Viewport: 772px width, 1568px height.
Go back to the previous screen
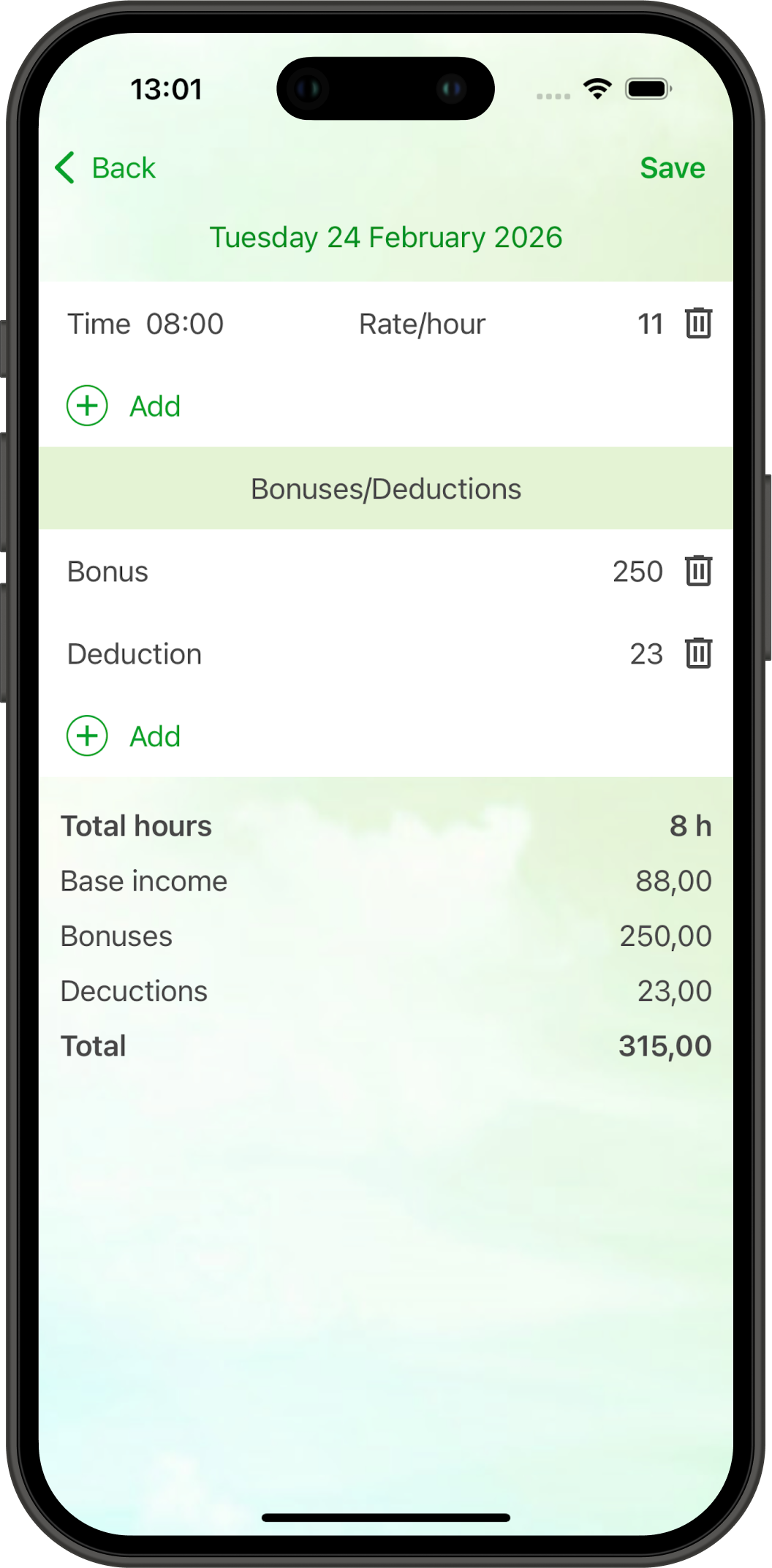tap(106, 168)
